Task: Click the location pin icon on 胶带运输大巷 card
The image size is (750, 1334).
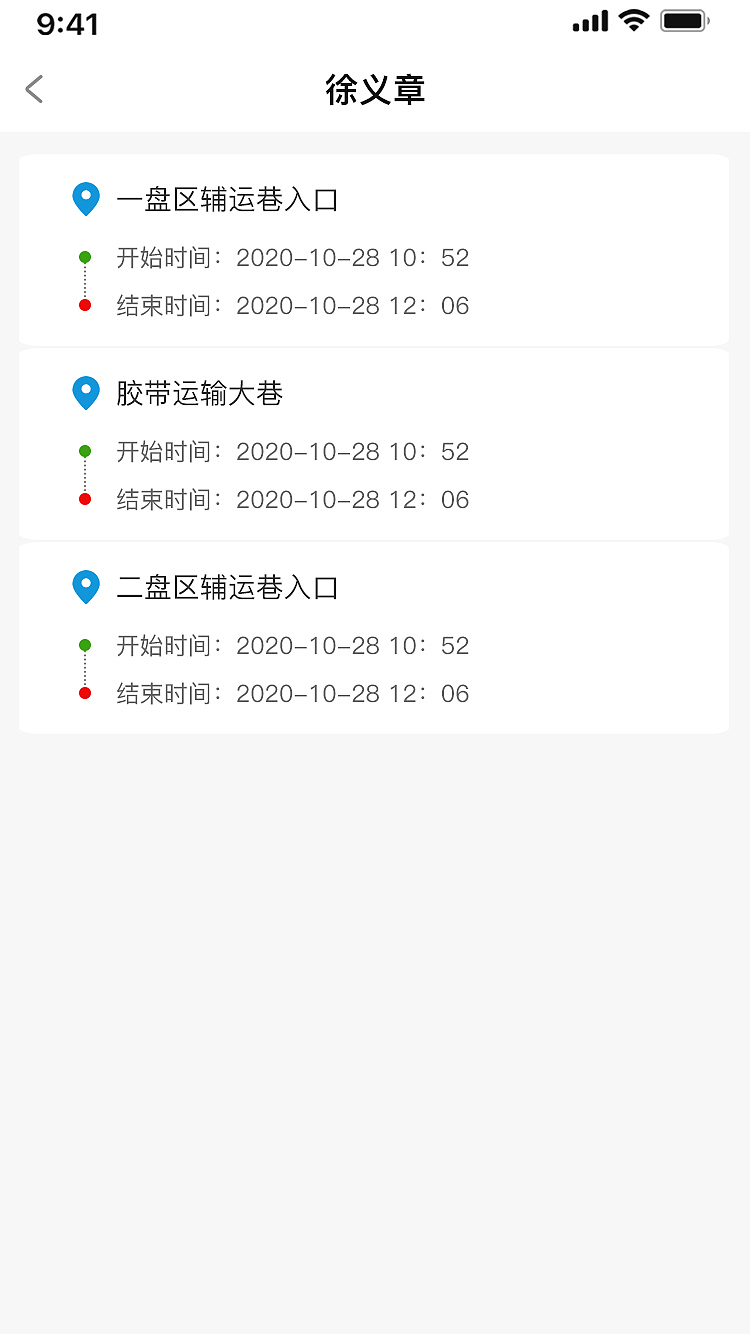Action: coord(85,392)
